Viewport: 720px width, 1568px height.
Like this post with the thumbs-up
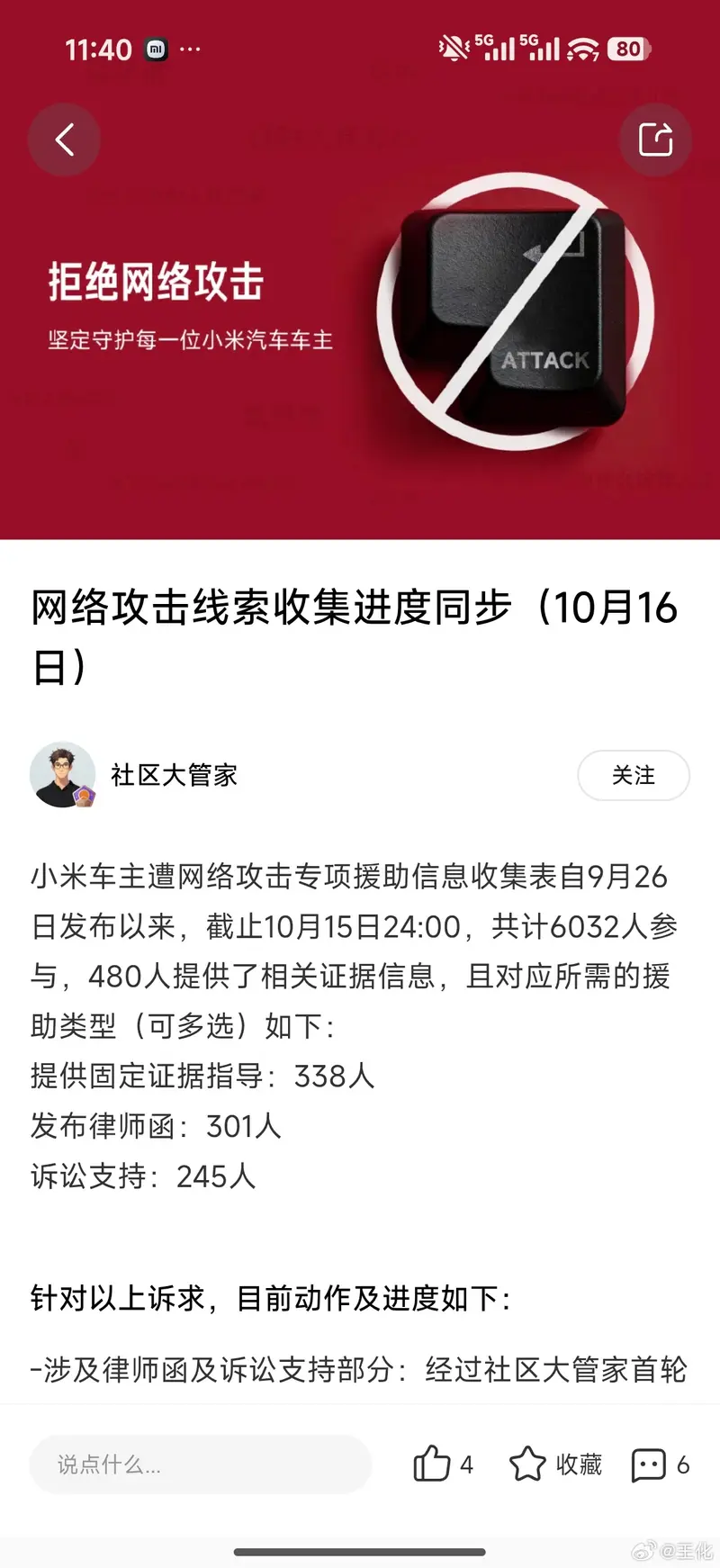click(x=432, y=1464)
